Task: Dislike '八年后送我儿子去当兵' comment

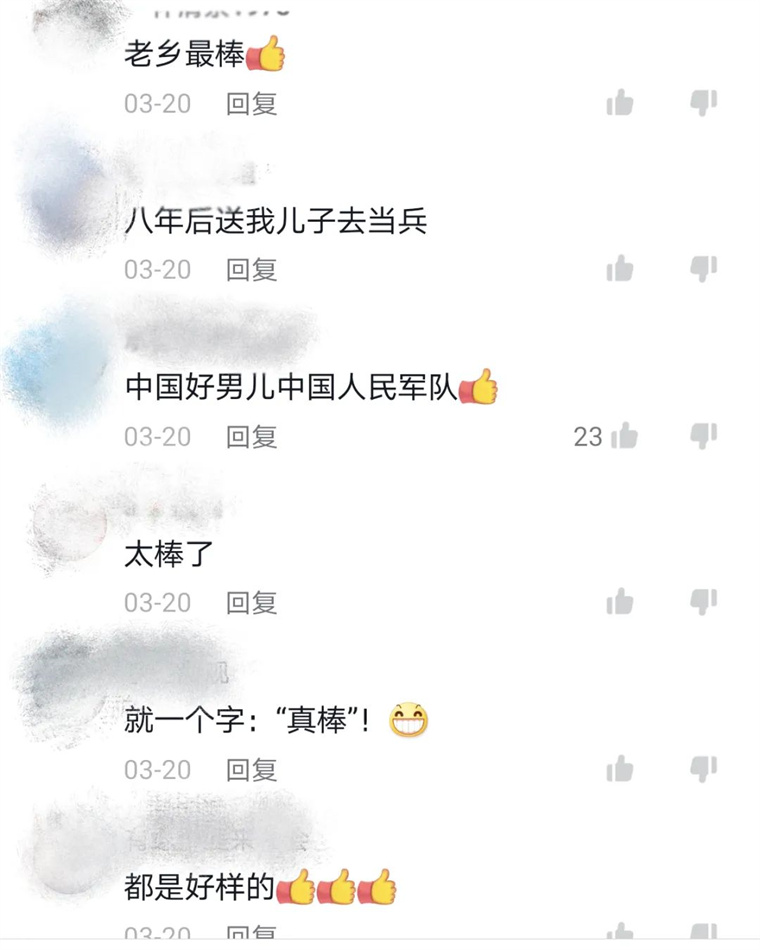Action: coord(704,269)
